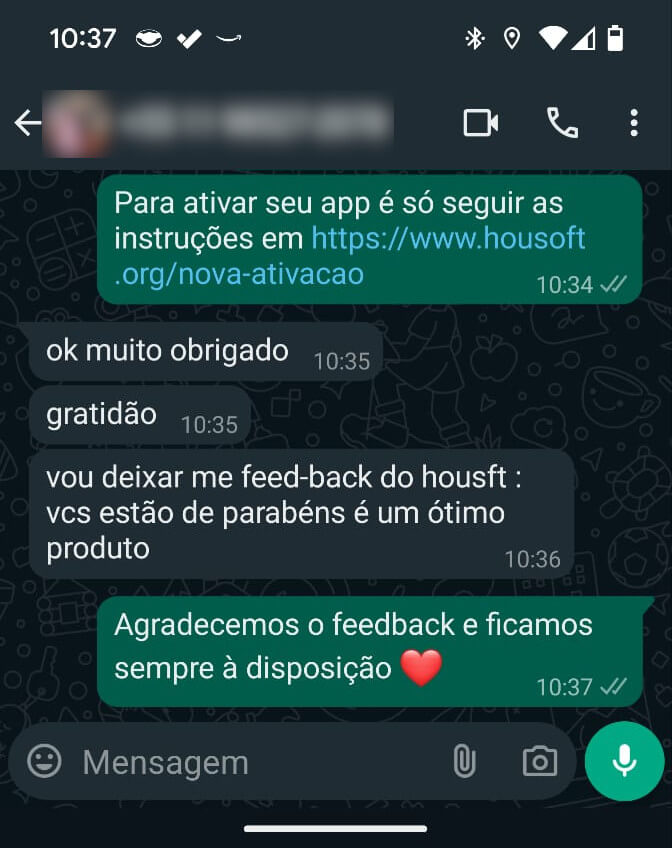Go back to the chat list

[27, 123]
